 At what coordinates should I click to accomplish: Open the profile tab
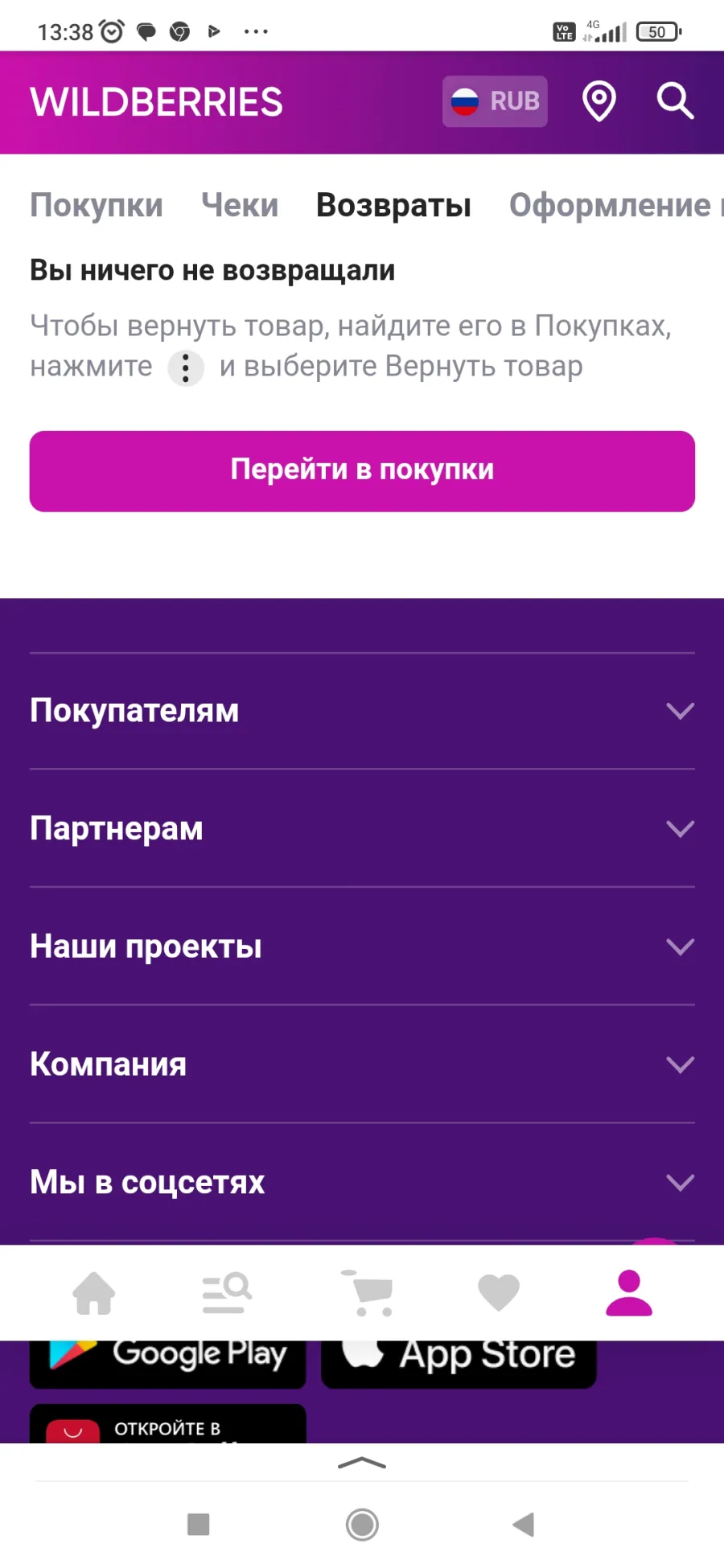(x=629, y=1293)
